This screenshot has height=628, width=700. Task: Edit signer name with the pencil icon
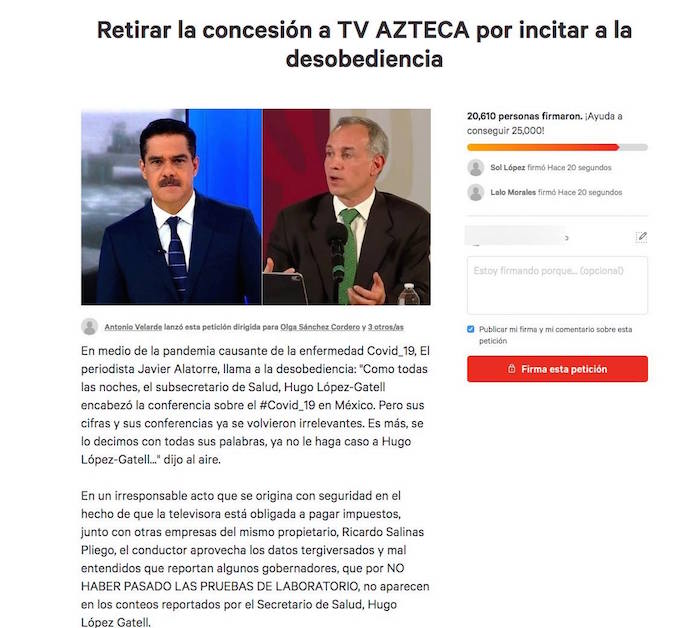[641, 237]
